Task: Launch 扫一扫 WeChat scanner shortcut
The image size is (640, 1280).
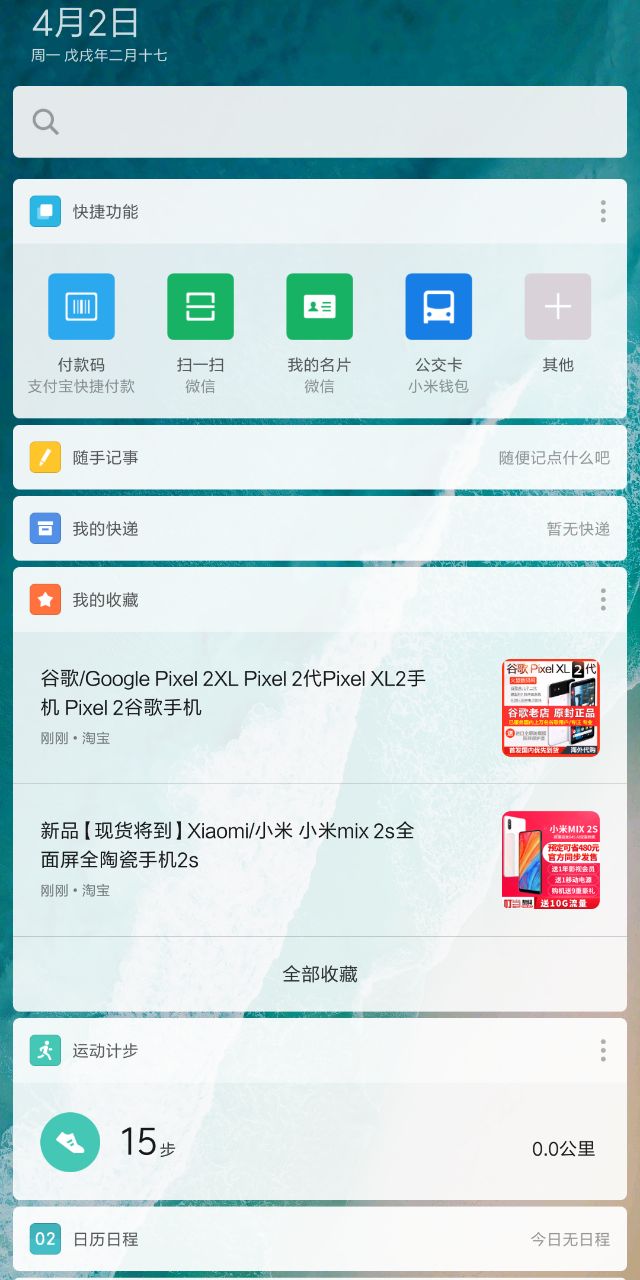Action: pos(200,308)
